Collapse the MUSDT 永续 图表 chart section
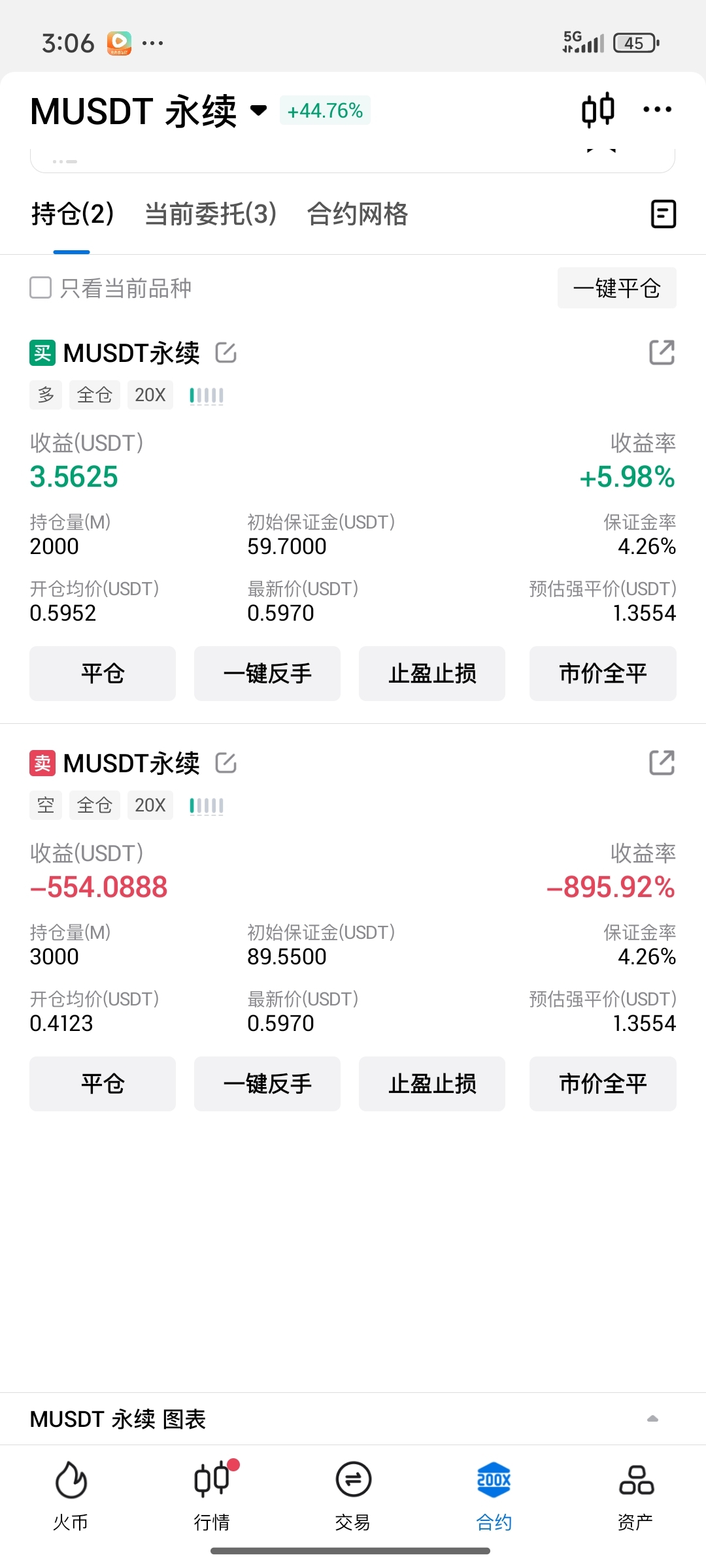This screenshot has width=706, height=1568. point(654,1418)
